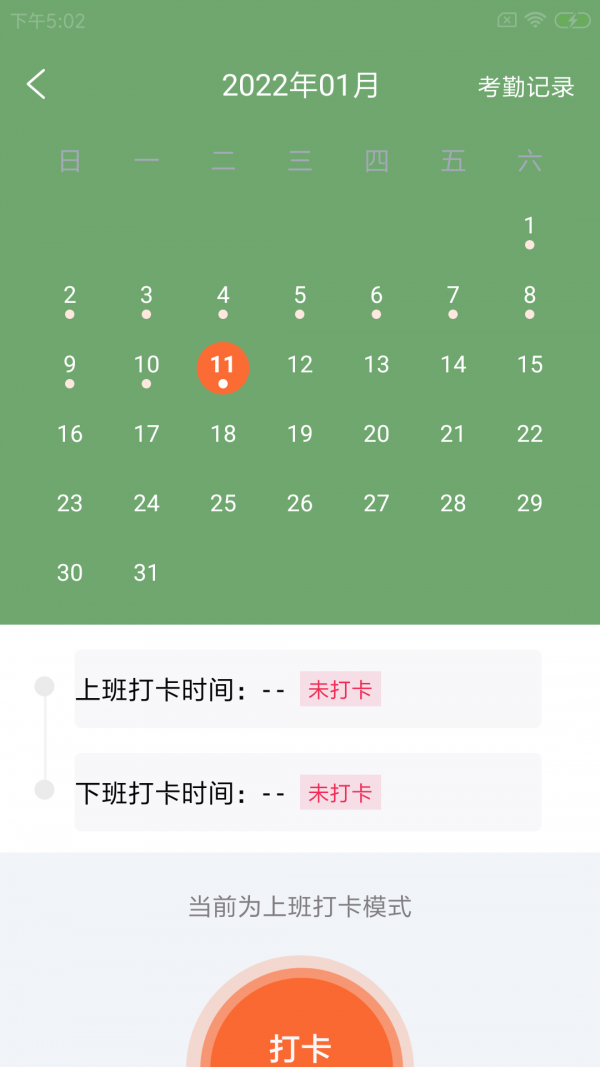Select date 31 on the calendar
This screenshot has height=1067, width=600.
[146, 573]
